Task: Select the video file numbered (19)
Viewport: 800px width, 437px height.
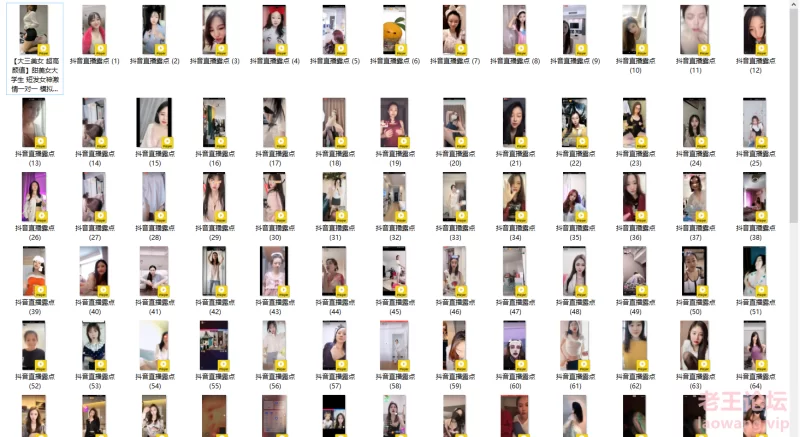Action: (394, 122)
